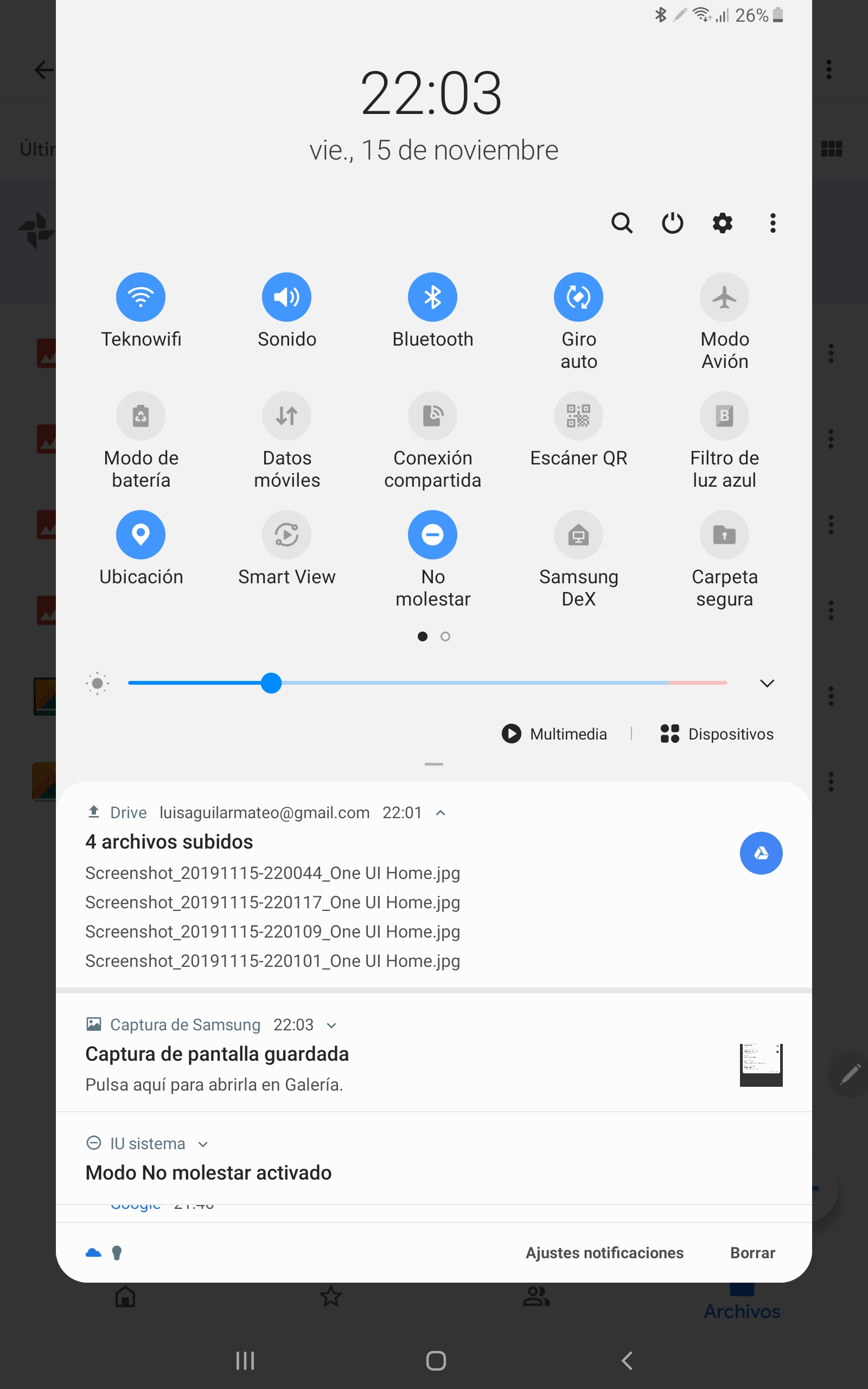Open Ajustes notificaciones
This screenshot has width=868, height=1389.
604,1252
